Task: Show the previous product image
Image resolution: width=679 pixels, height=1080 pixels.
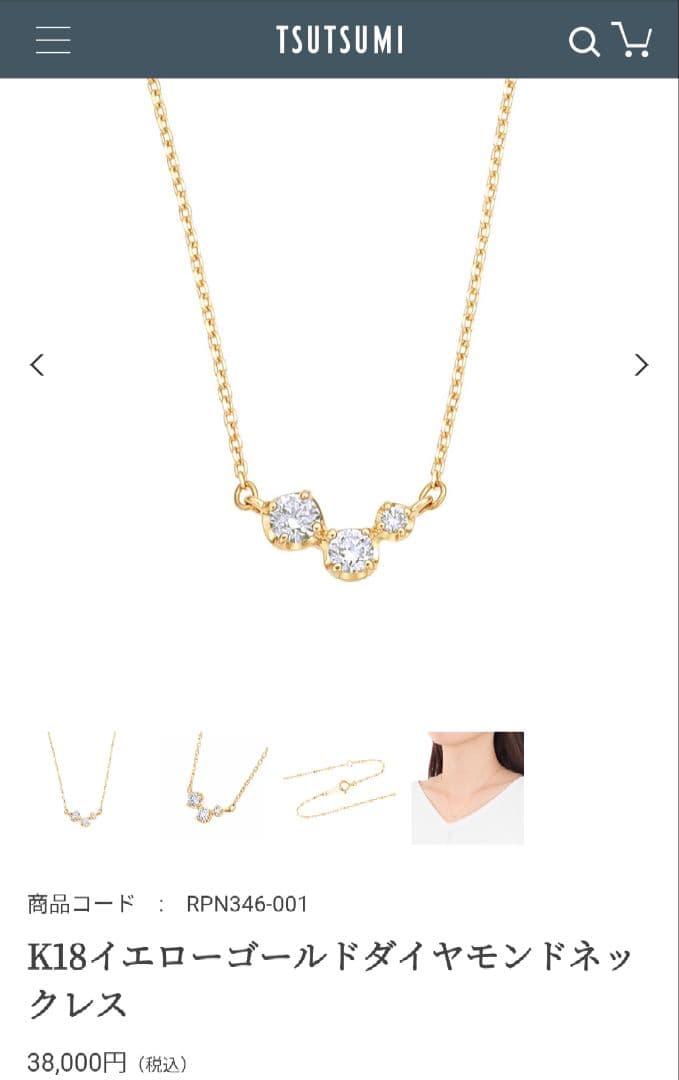Action: pyautogui.click(x=37, y=365)
